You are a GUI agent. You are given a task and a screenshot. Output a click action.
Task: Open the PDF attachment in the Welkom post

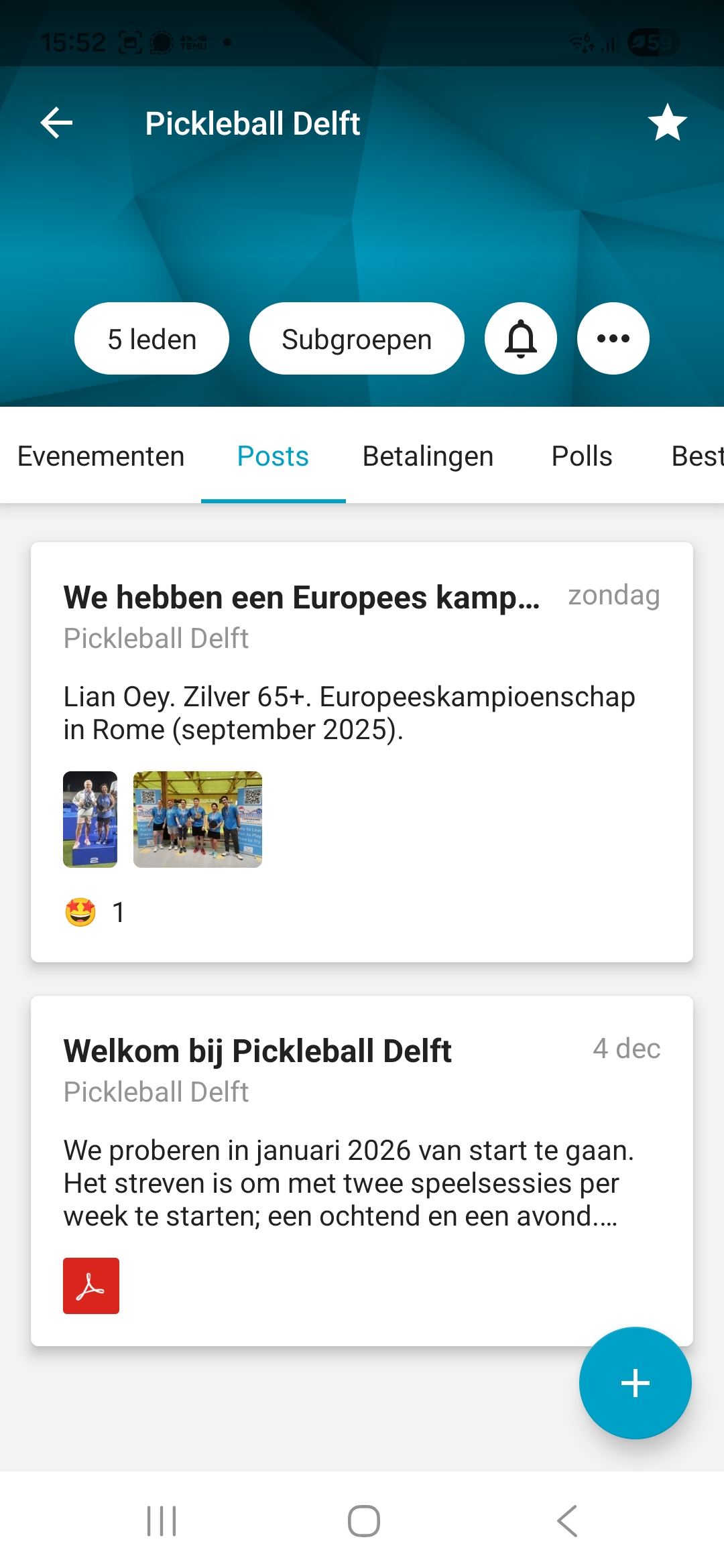[91, 1286]
